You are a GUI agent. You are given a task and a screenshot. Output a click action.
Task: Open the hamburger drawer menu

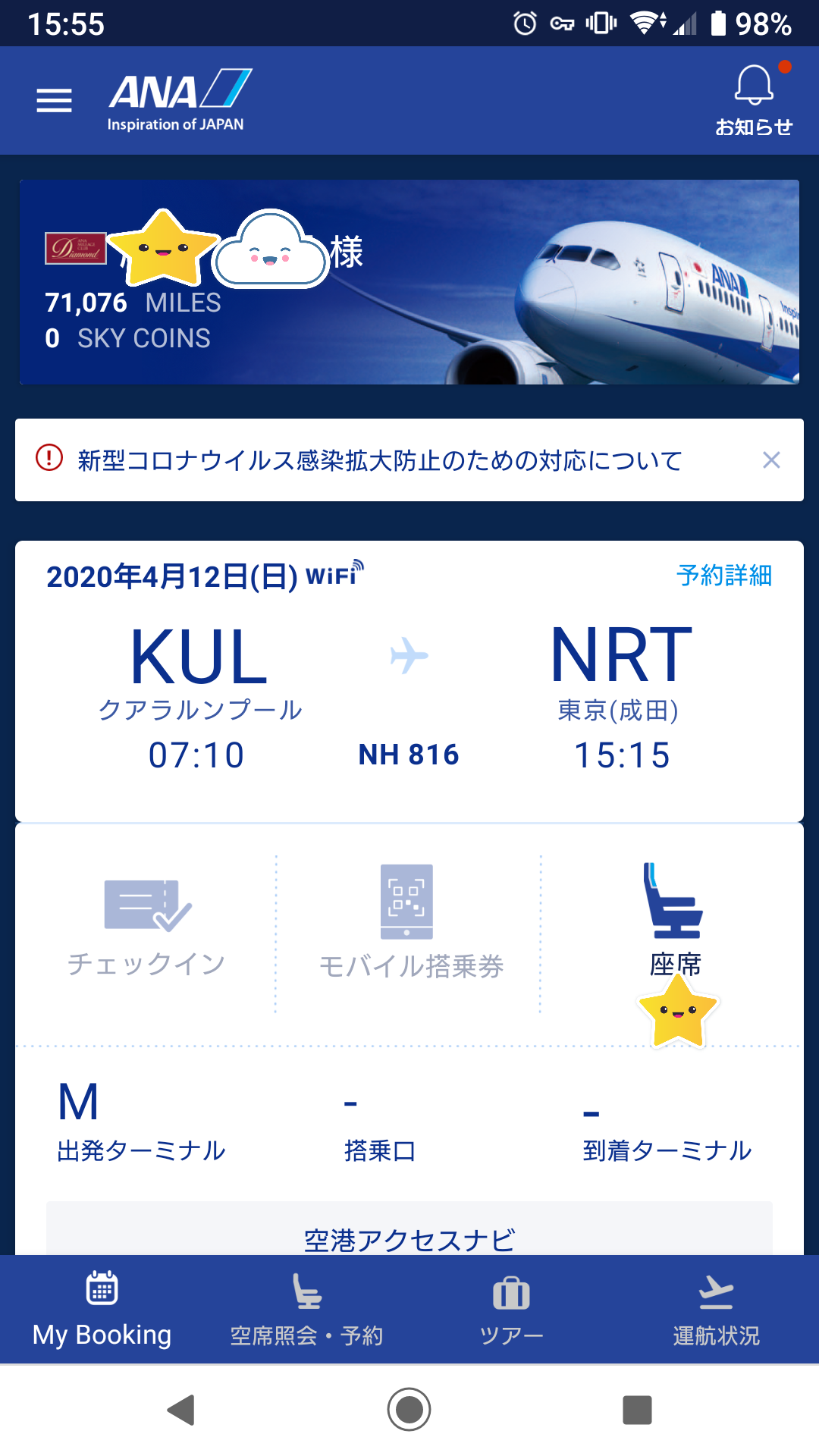tap(54, 101)
